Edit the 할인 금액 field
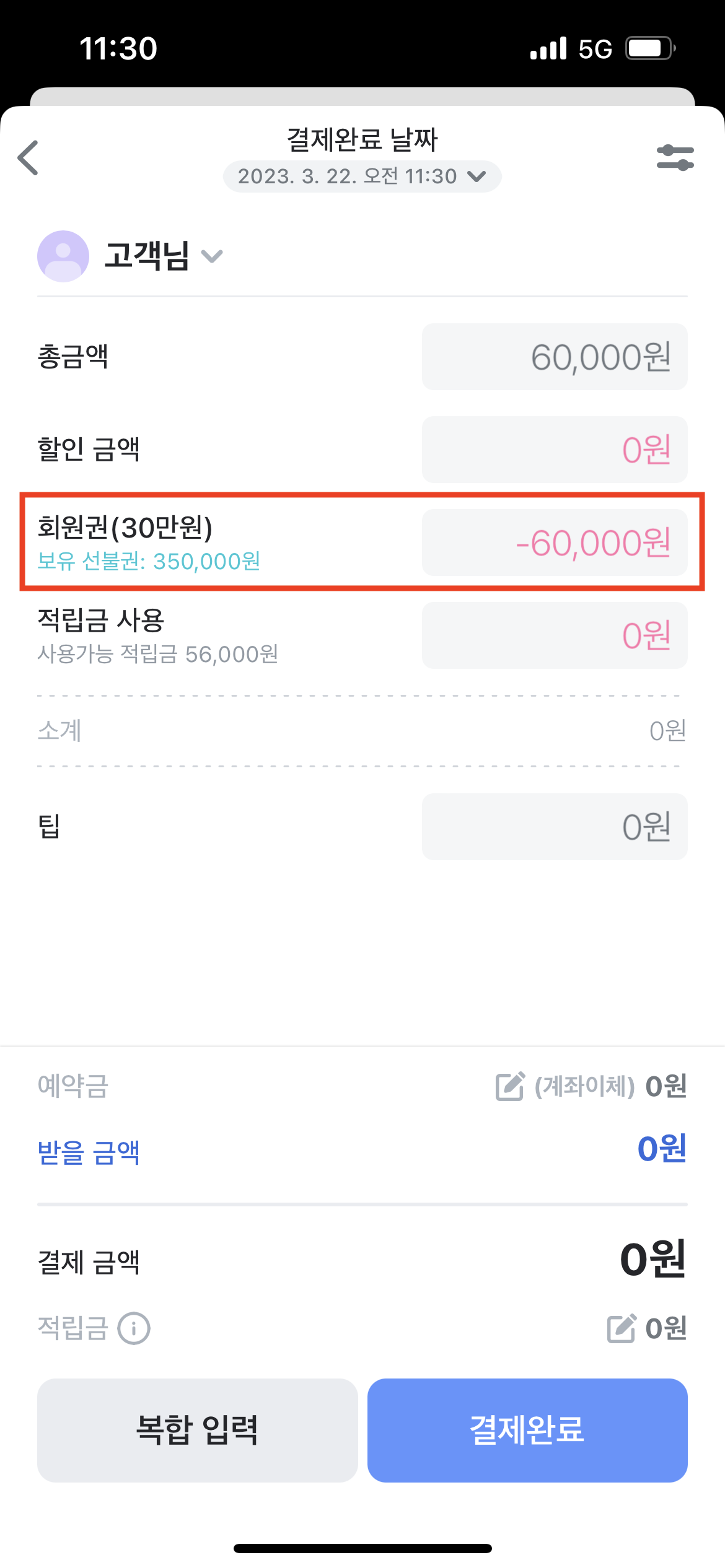This screenshot has height=1568, width=725. tap(555, 450)
